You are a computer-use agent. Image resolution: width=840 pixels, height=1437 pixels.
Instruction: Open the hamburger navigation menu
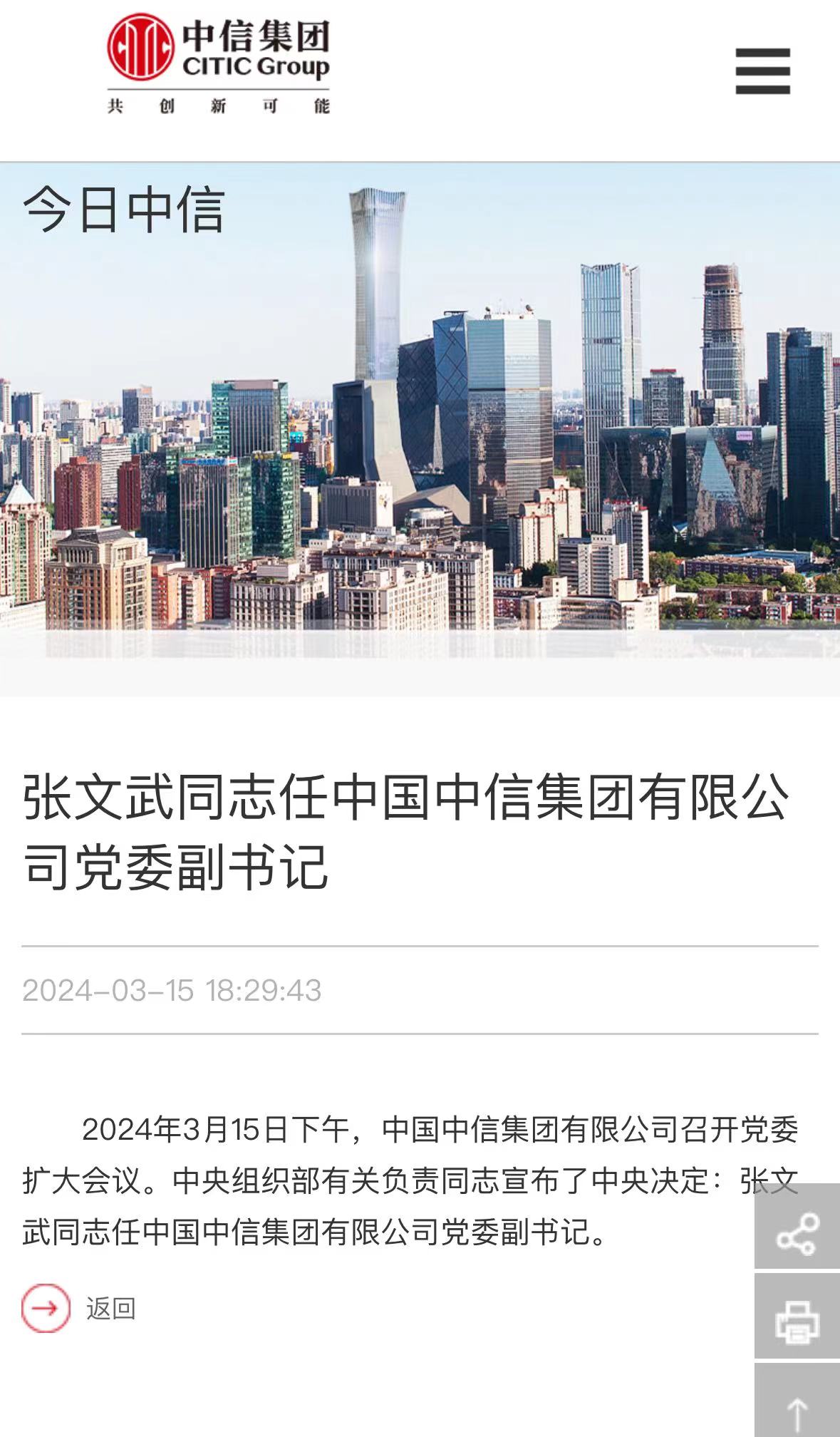(762, 71)
